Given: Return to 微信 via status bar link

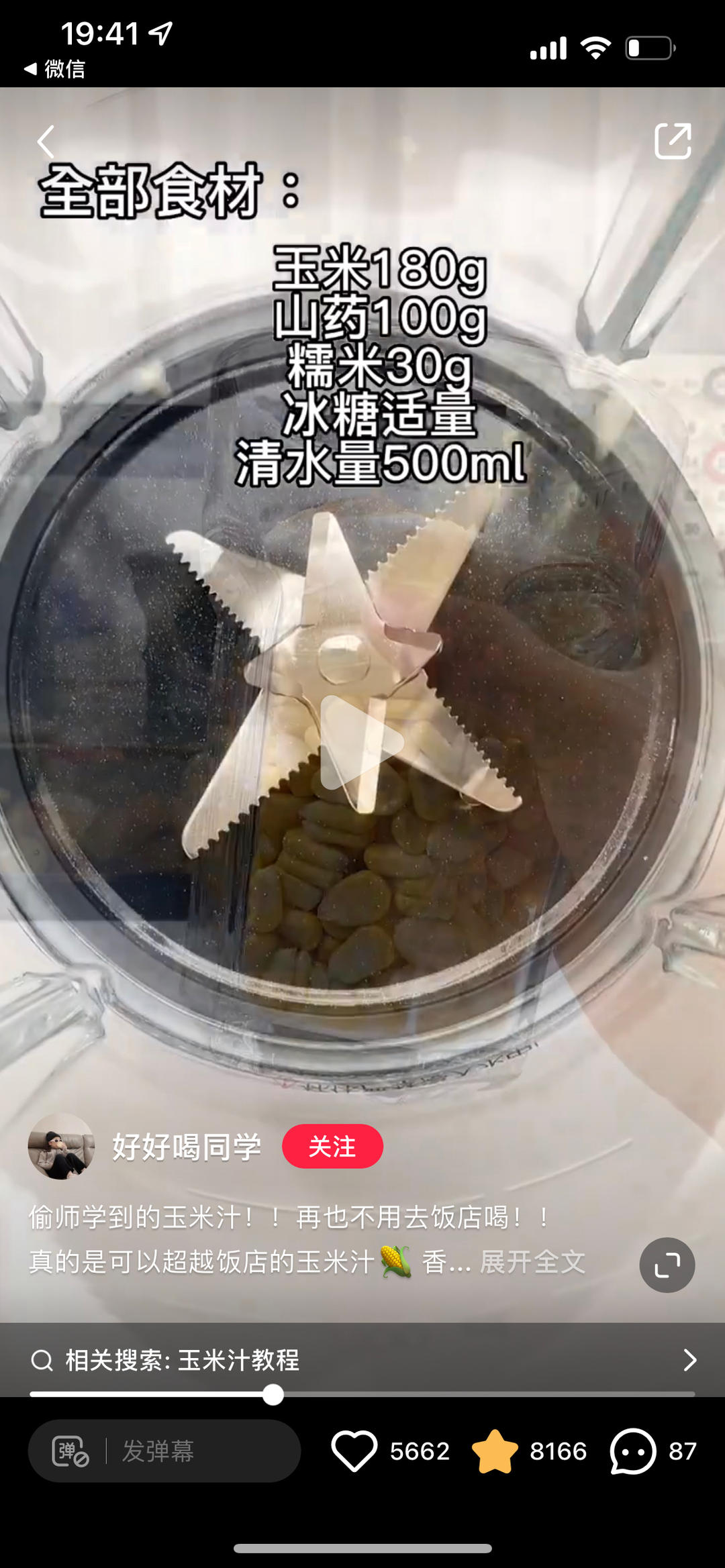Looking at the screenshot, I should click(x=55, y=68).
